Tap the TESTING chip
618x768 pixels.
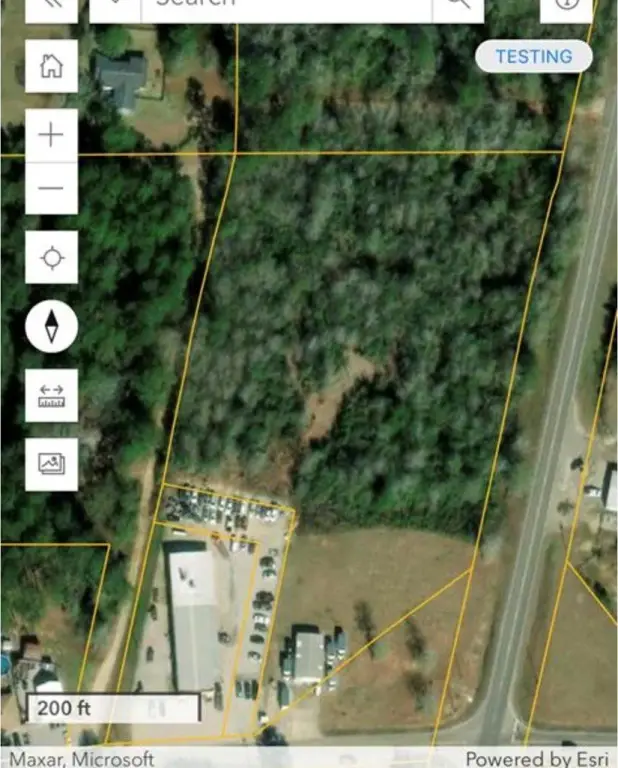[x=534, y=57]
